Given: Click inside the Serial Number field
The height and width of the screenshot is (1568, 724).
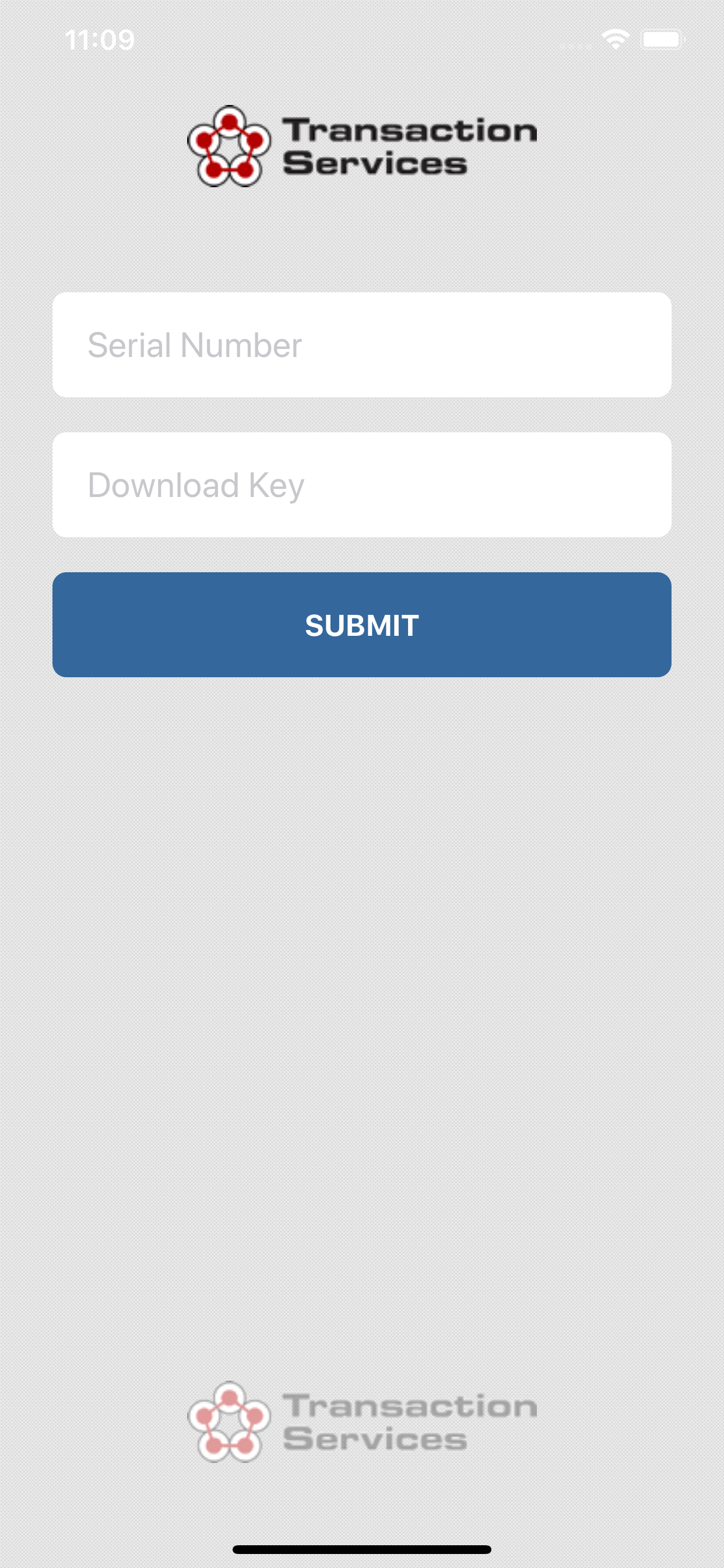Looking at the screenshot, I should click(x=362, y=345).
